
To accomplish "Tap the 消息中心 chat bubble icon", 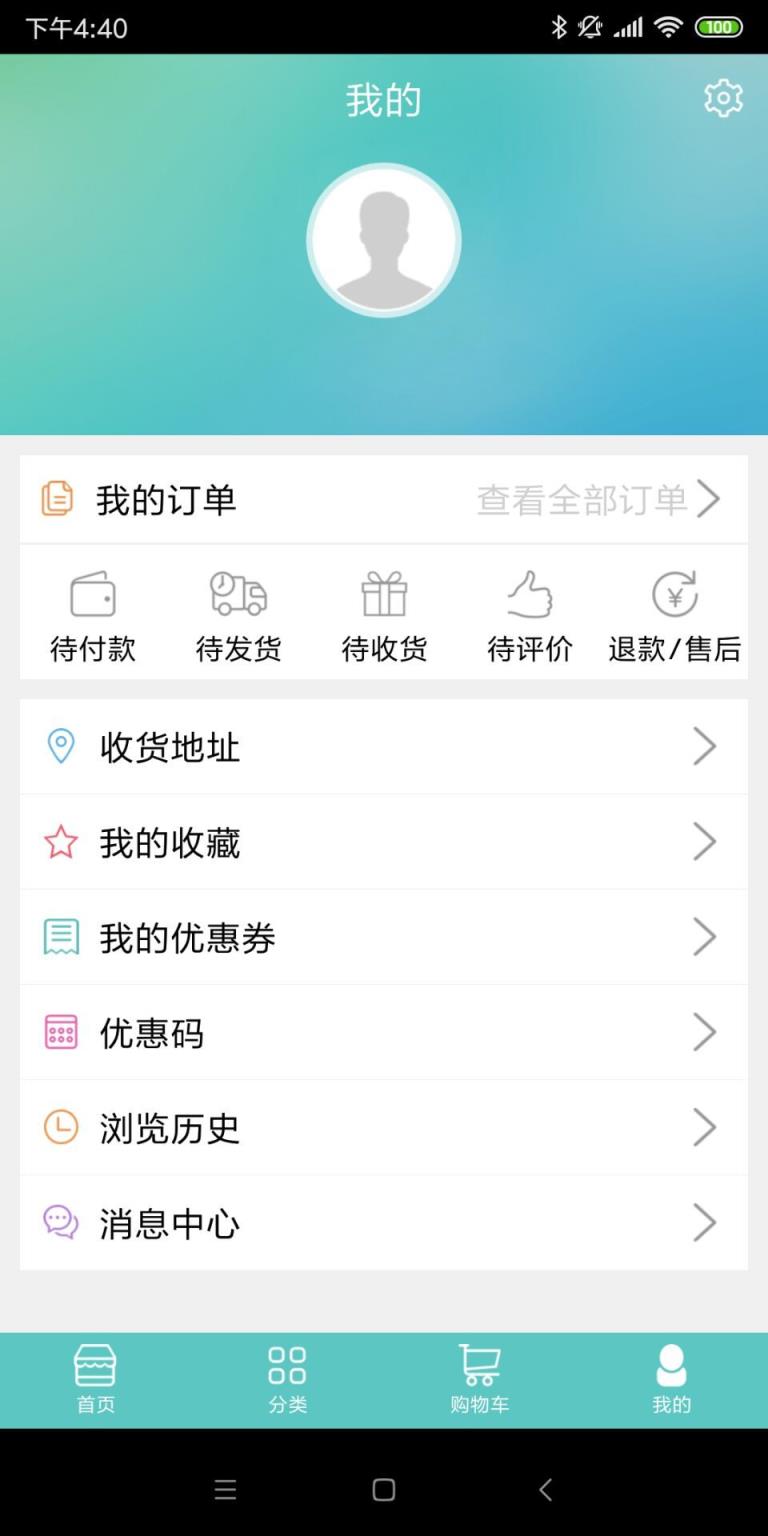I will pyautogui.click(x=61, y=1221).
